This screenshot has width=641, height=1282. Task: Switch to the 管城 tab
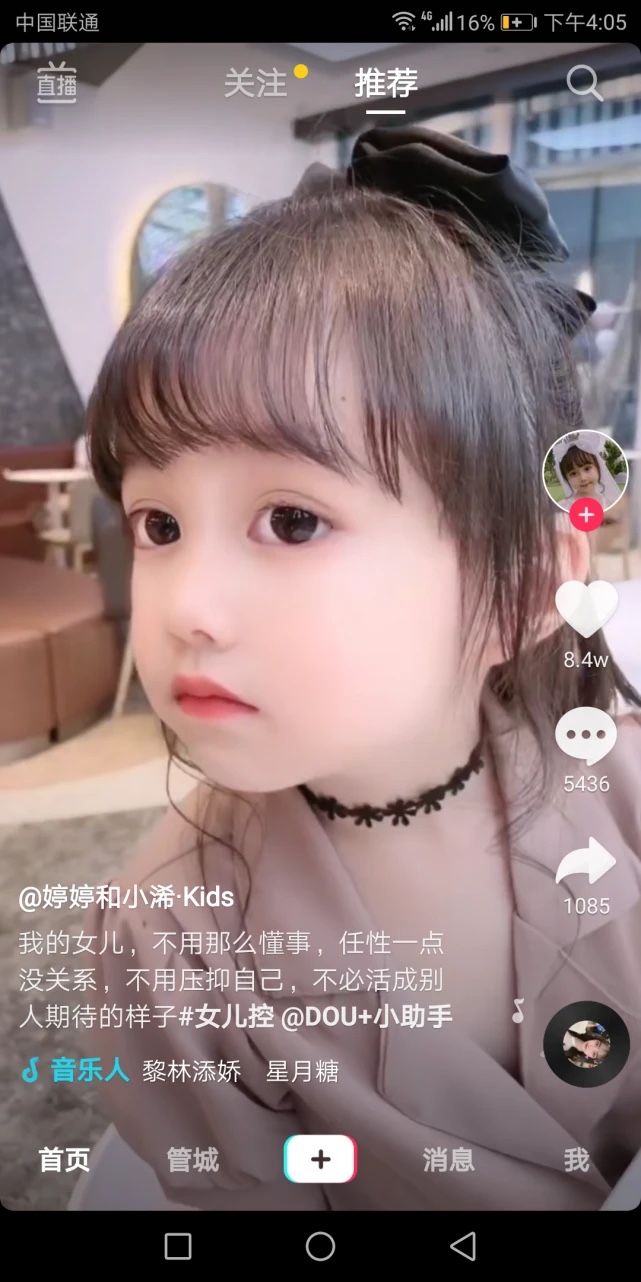point(192,1160)
